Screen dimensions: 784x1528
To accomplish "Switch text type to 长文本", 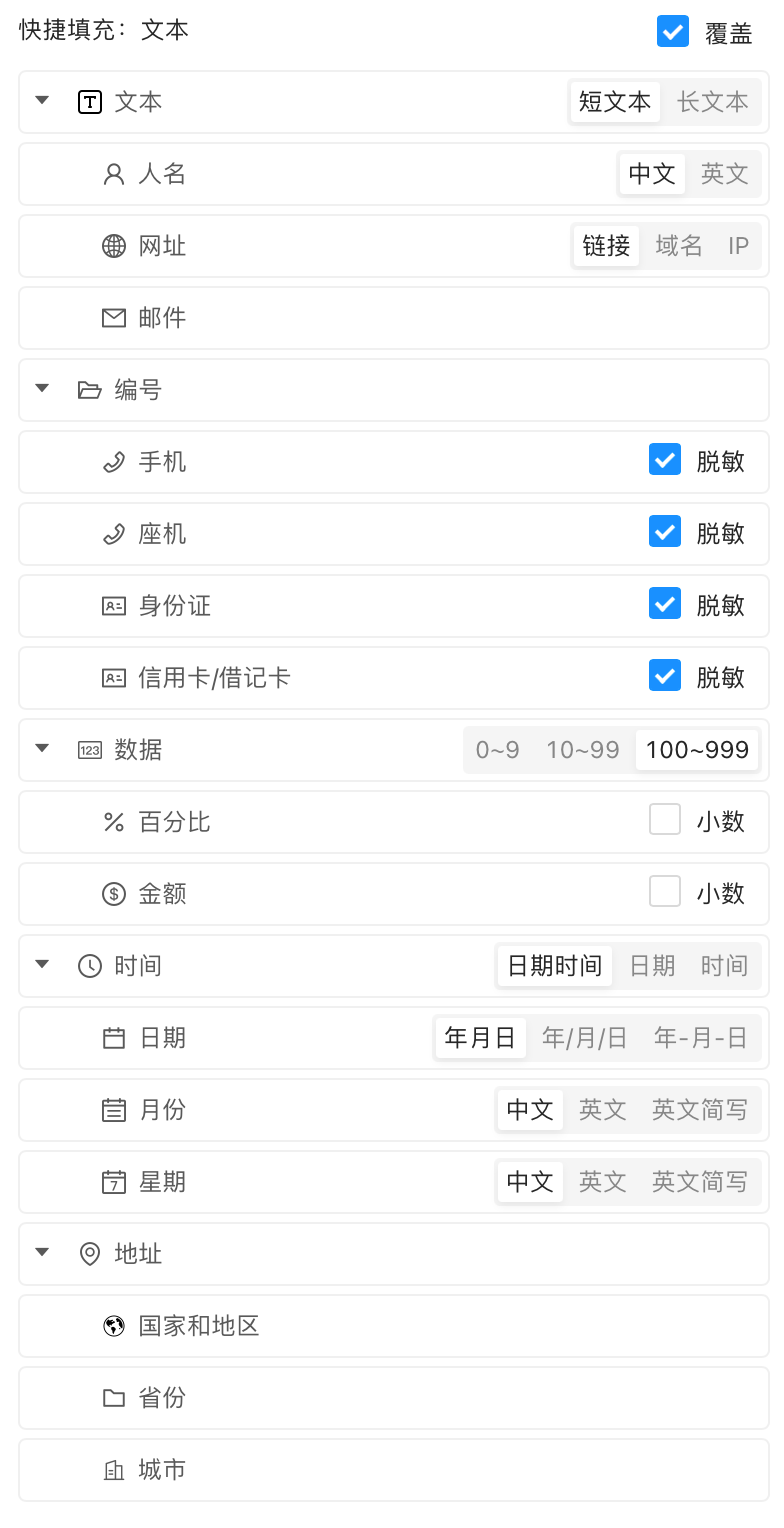I will 712,102.
